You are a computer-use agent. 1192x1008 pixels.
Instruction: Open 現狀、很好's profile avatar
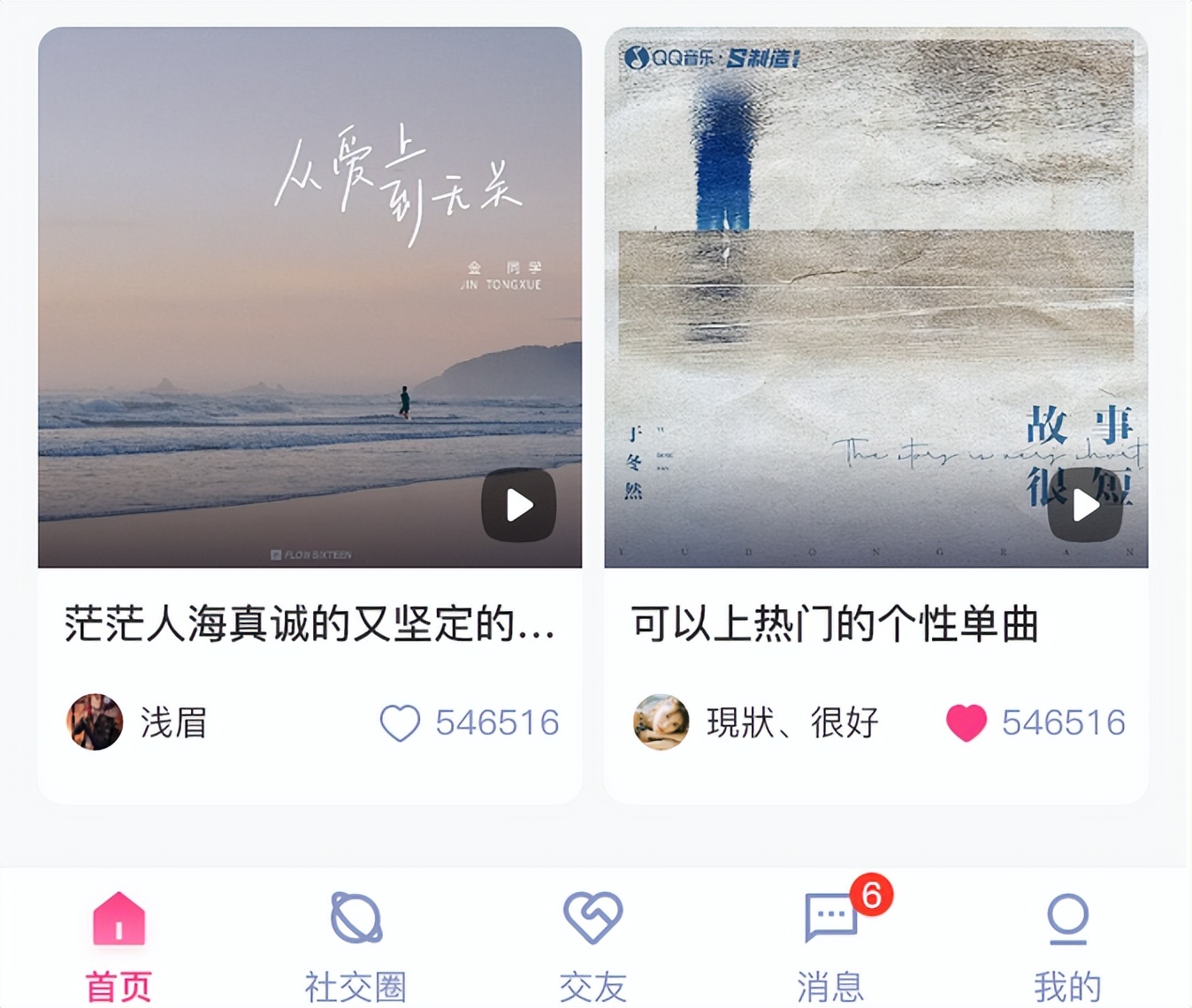[661, 722]
